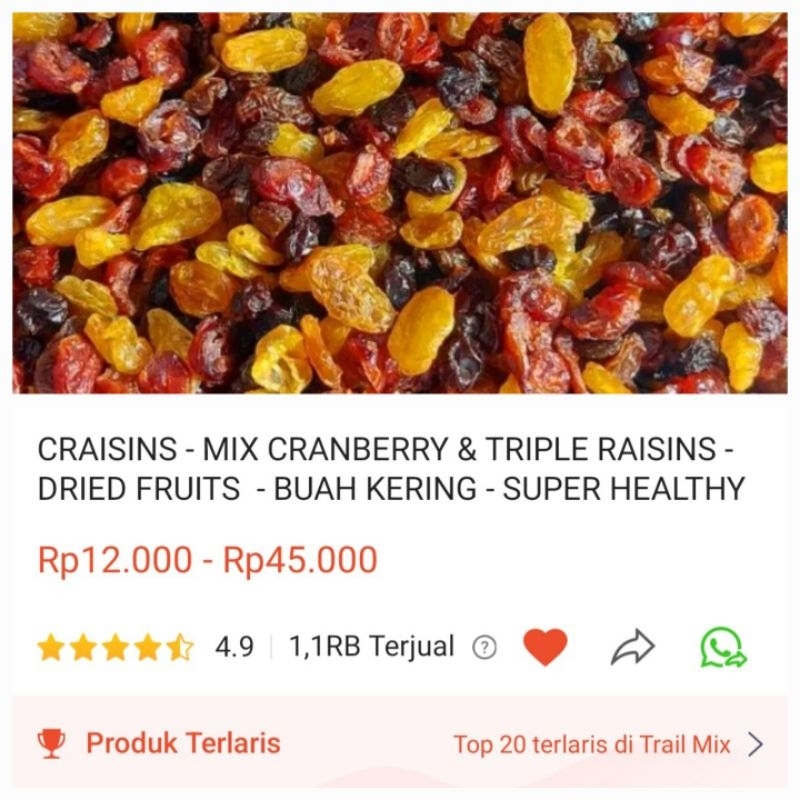Share this product using the arrow icon
The image size is (800, 800).
click(x=632, y=647)
